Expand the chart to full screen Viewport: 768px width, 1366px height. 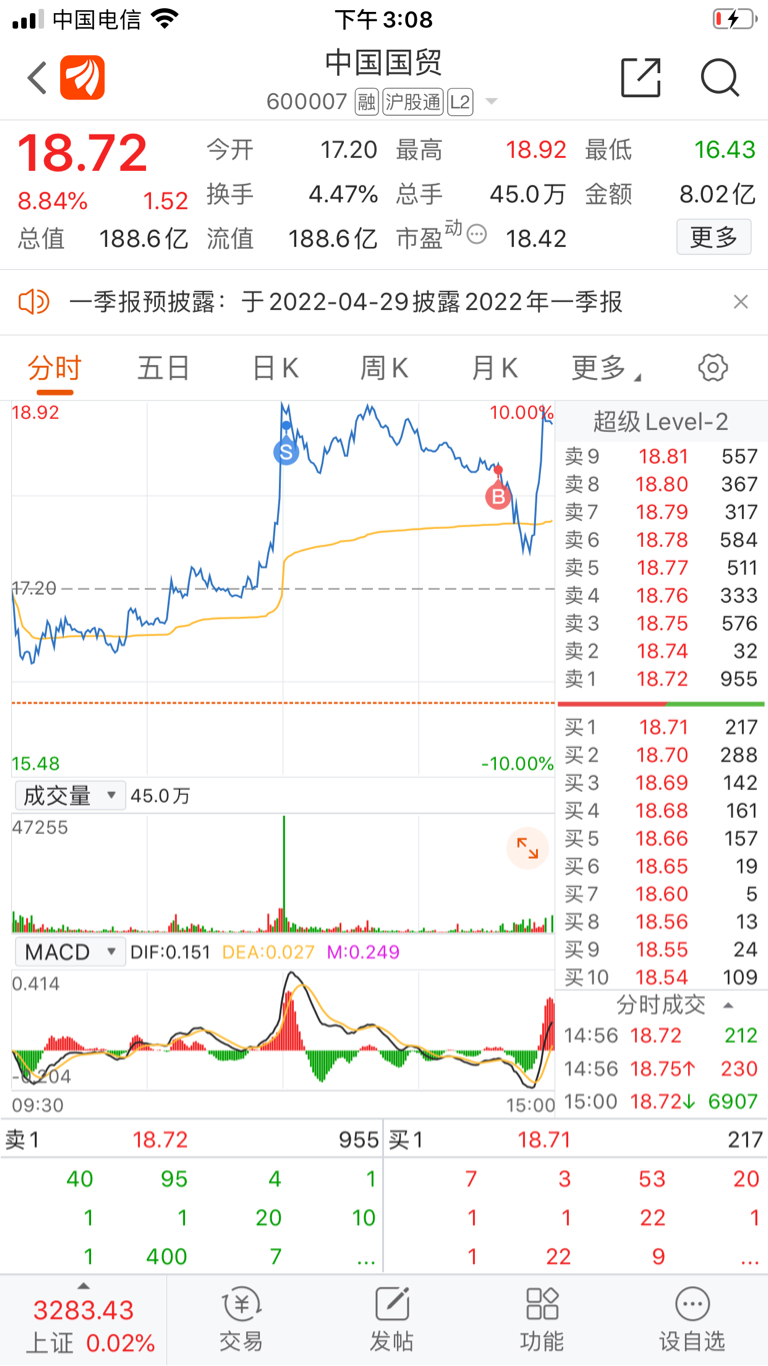click(527, 849)
